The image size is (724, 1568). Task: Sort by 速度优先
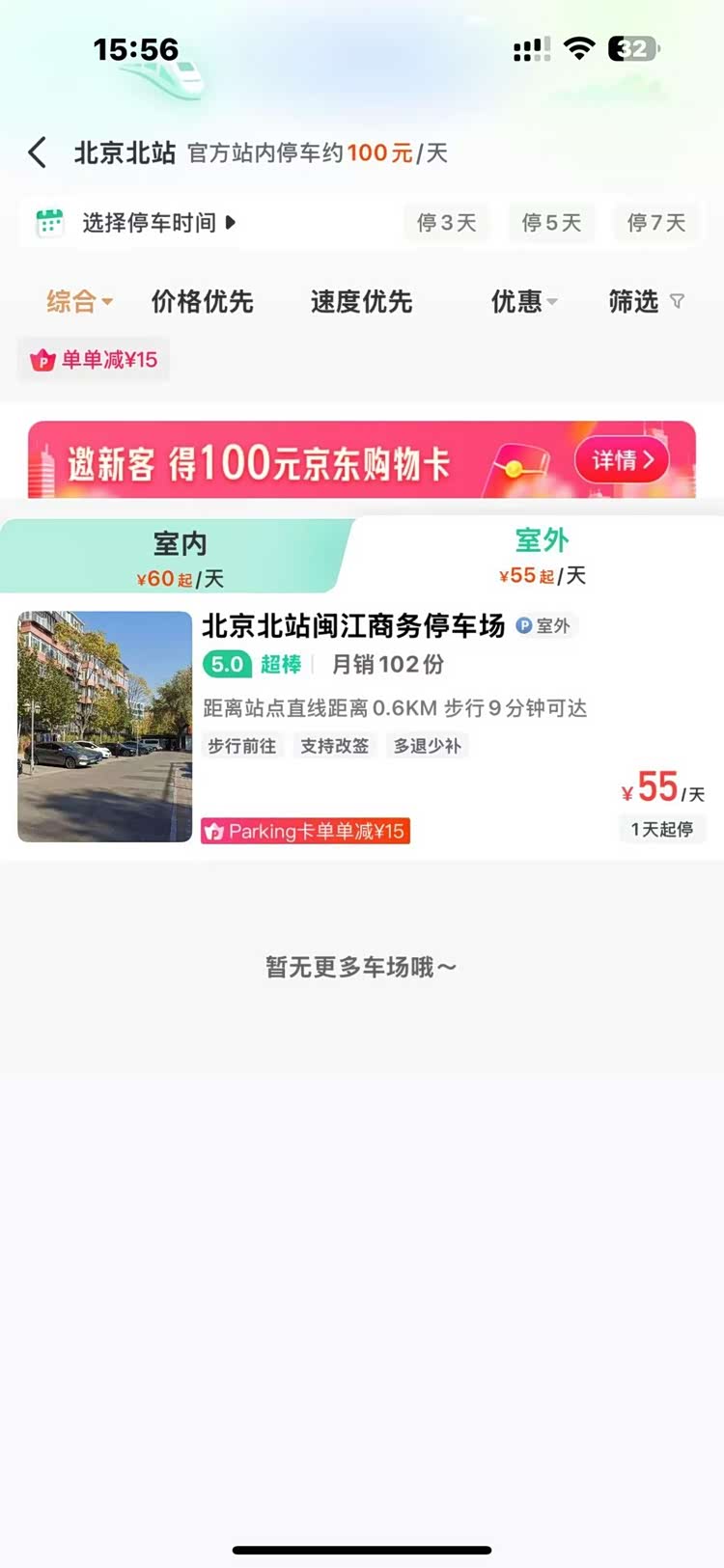[x=361, y=301]
